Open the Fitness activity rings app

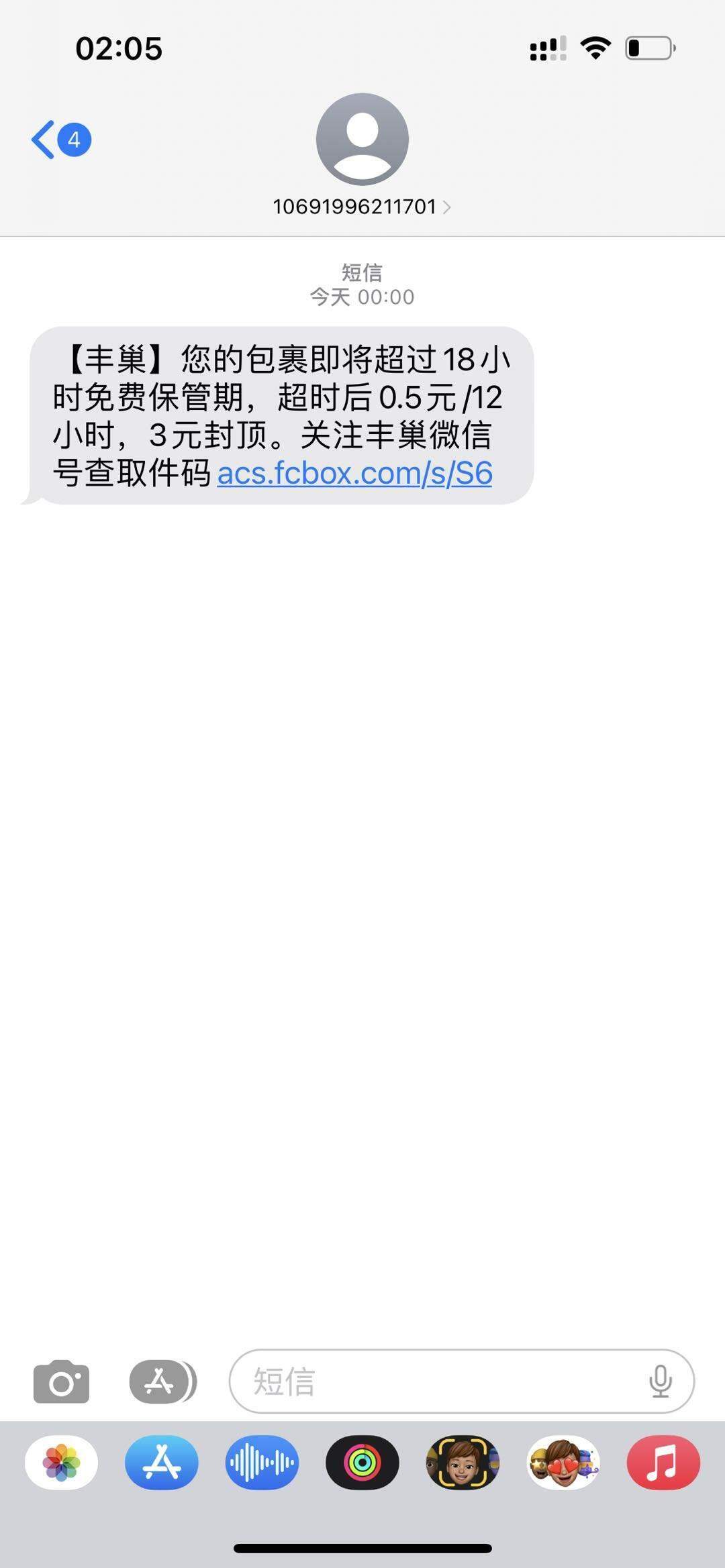coord(362,1462)
